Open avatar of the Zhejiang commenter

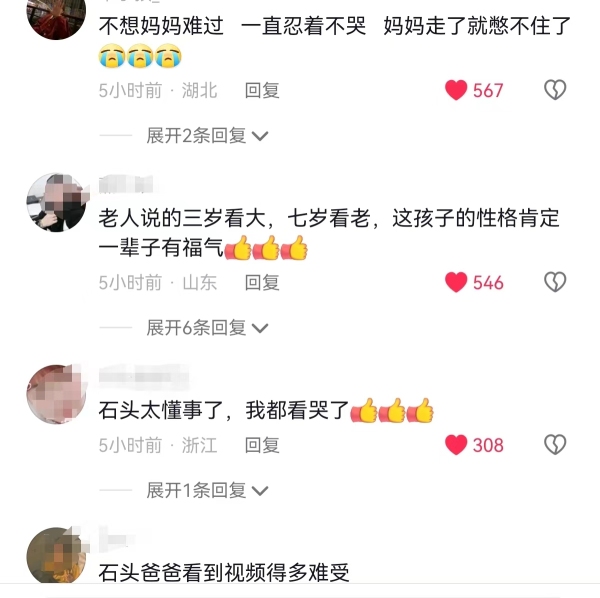(x=58, y=392)
